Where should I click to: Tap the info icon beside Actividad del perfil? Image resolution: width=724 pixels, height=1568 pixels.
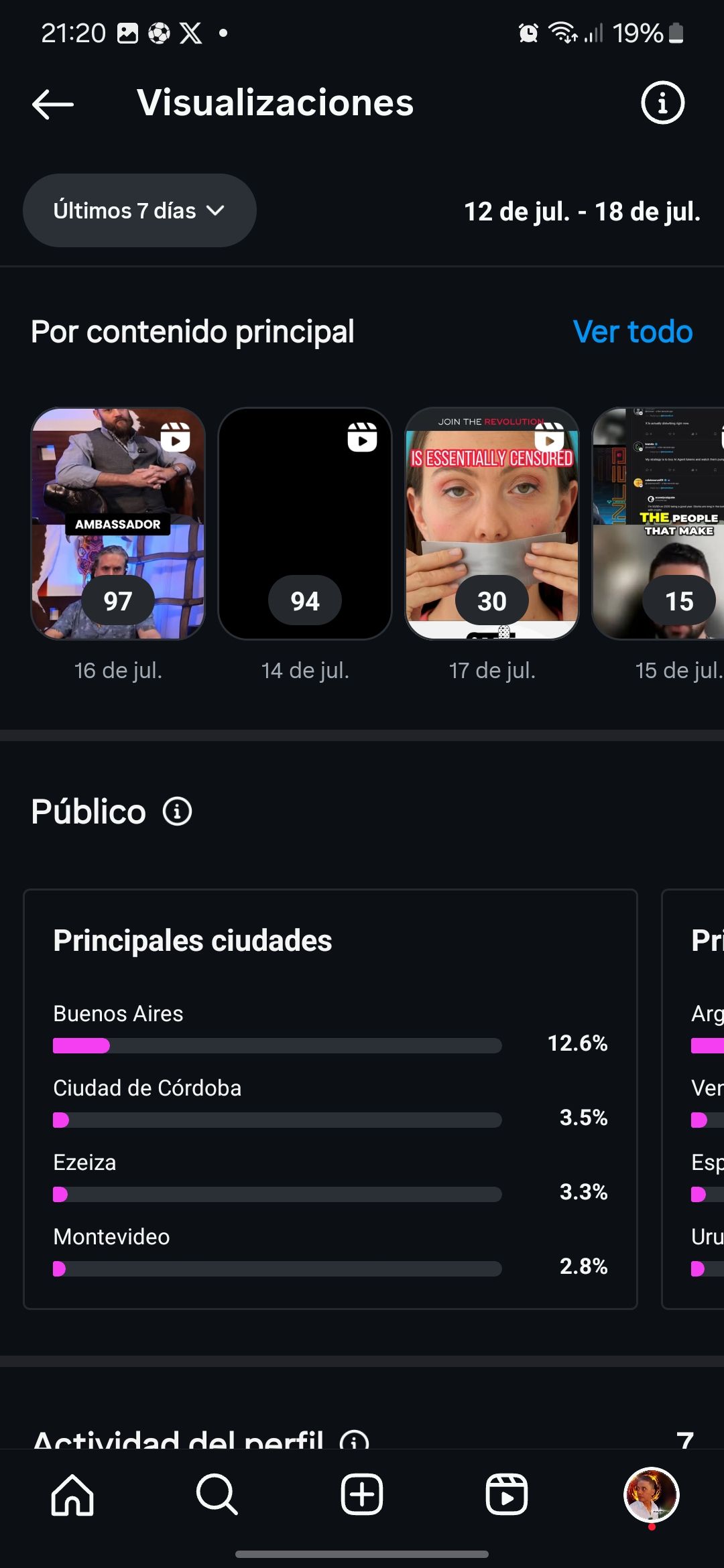click(354, 1439)
